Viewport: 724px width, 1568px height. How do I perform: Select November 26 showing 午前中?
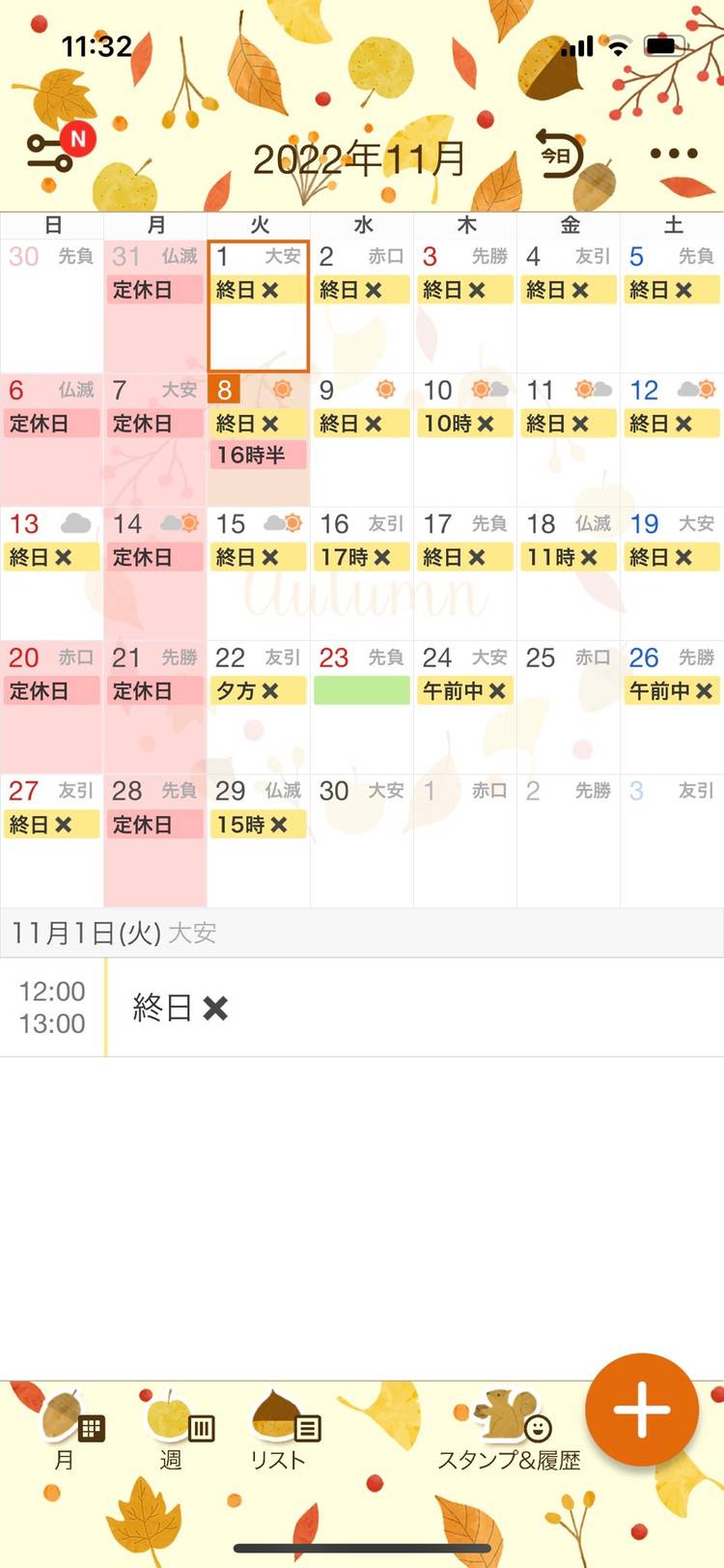point(671,707)
